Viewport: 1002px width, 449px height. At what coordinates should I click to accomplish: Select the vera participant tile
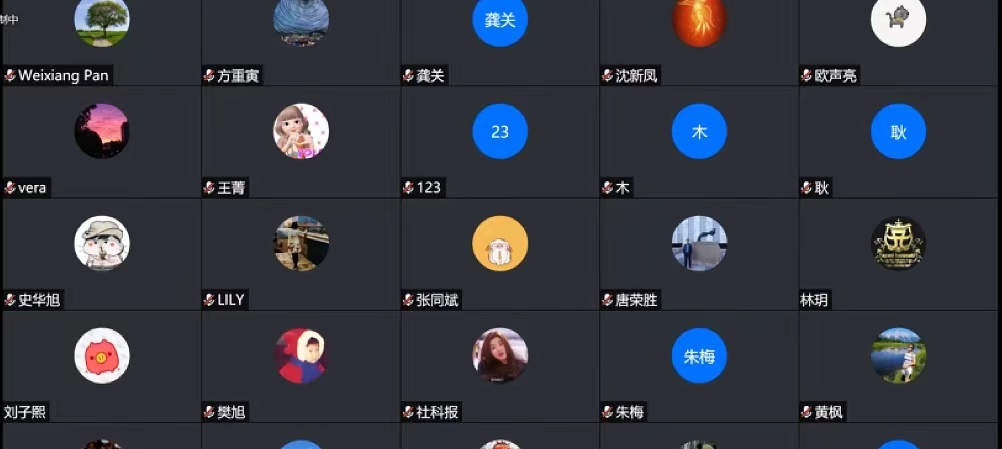pos(101,140)
